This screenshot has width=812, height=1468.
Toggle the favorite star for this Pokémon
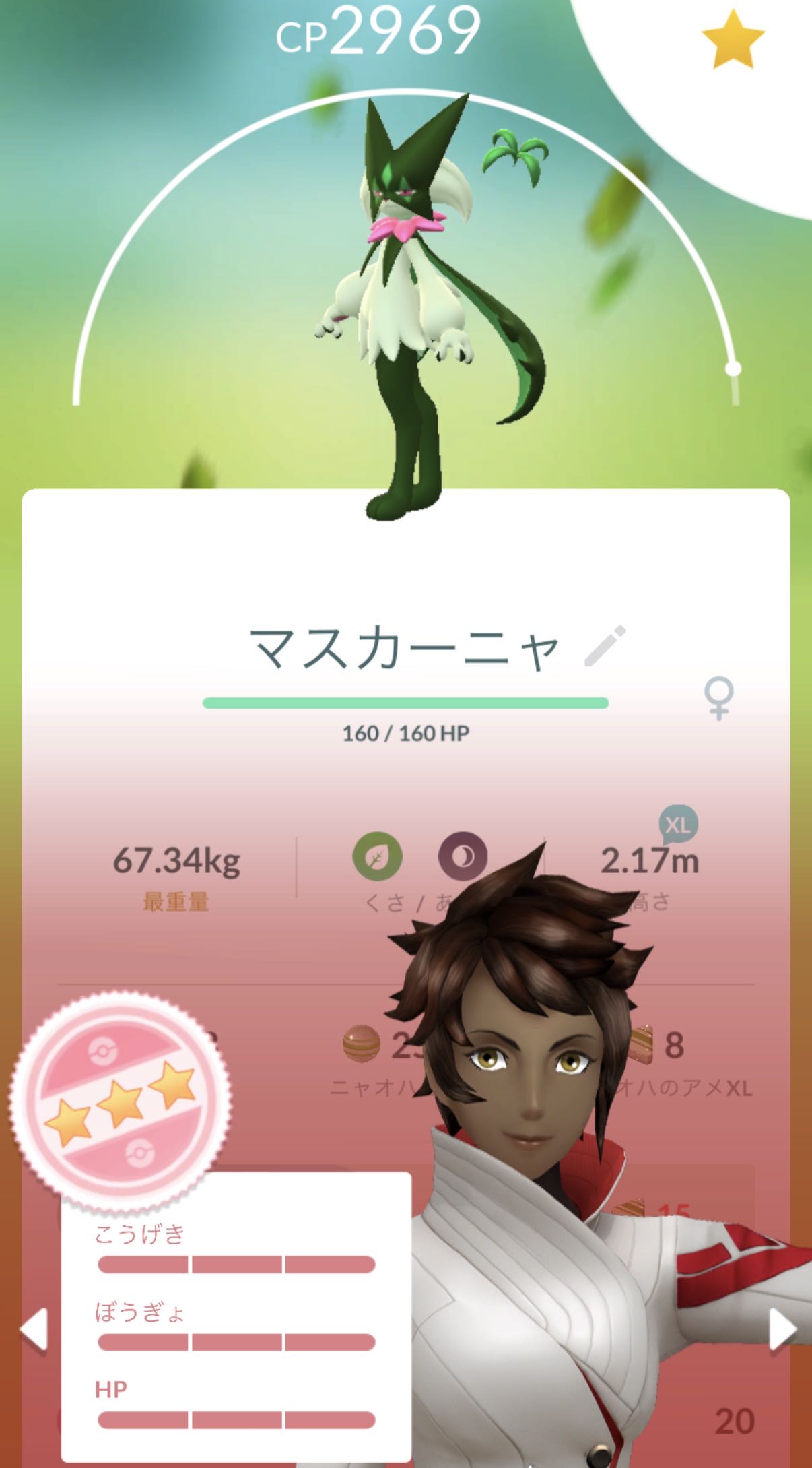tap(732, 39)
